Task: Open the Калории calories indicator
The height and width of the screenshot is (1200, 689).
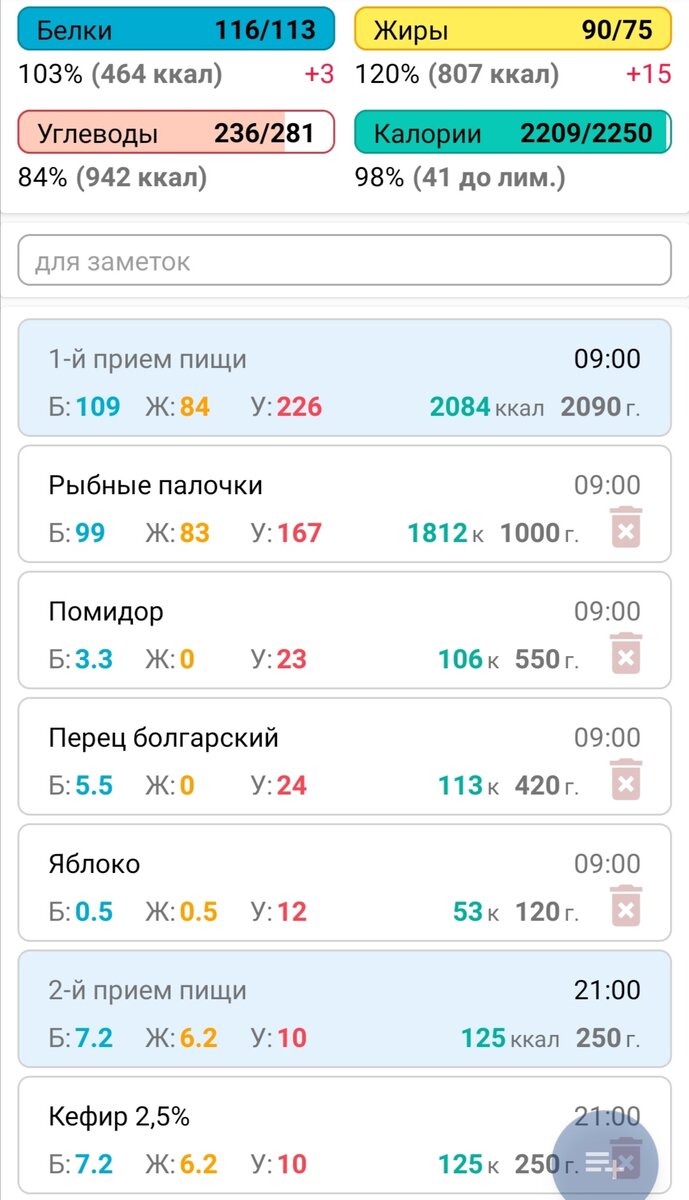Action: coord(512,132)
